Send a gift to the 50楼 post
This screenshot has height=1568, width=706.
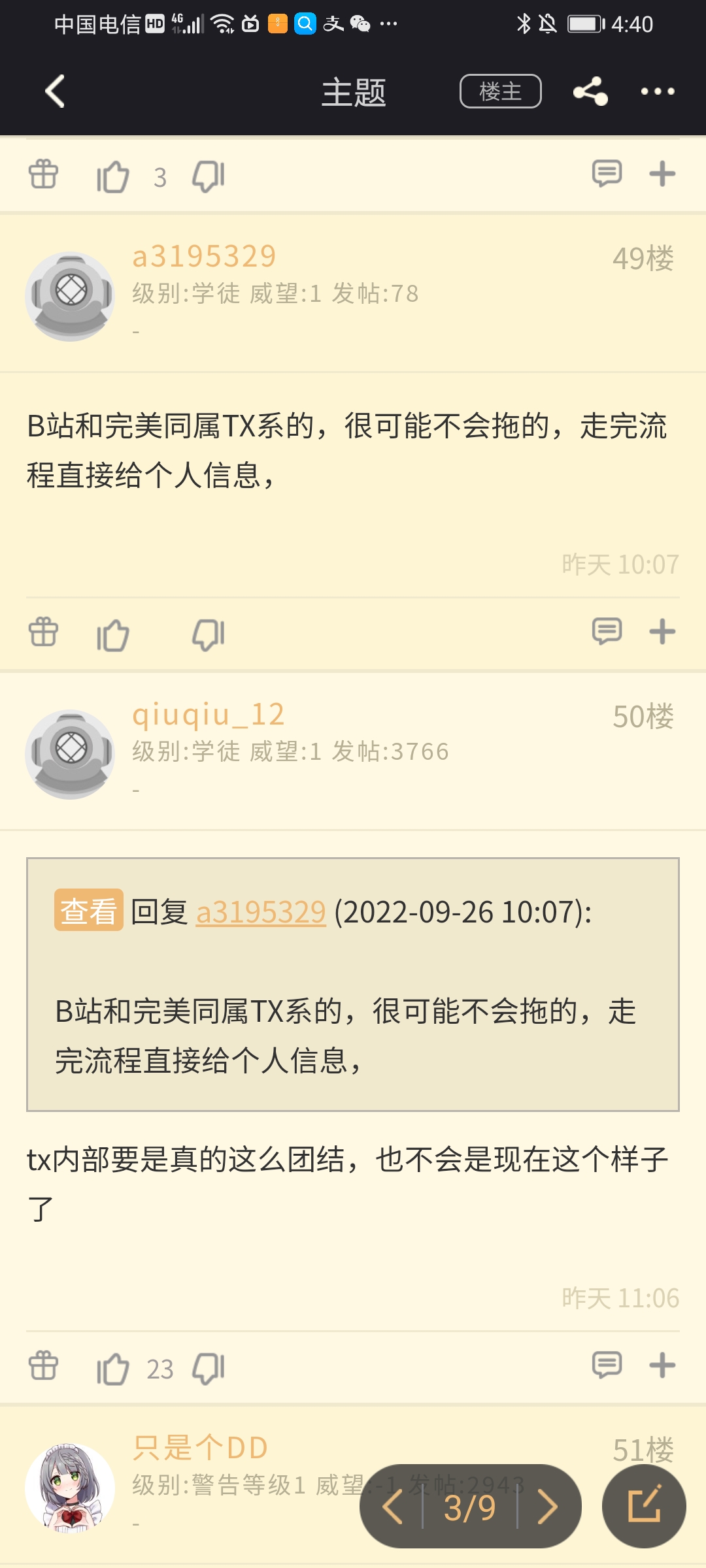[44, 1366]
